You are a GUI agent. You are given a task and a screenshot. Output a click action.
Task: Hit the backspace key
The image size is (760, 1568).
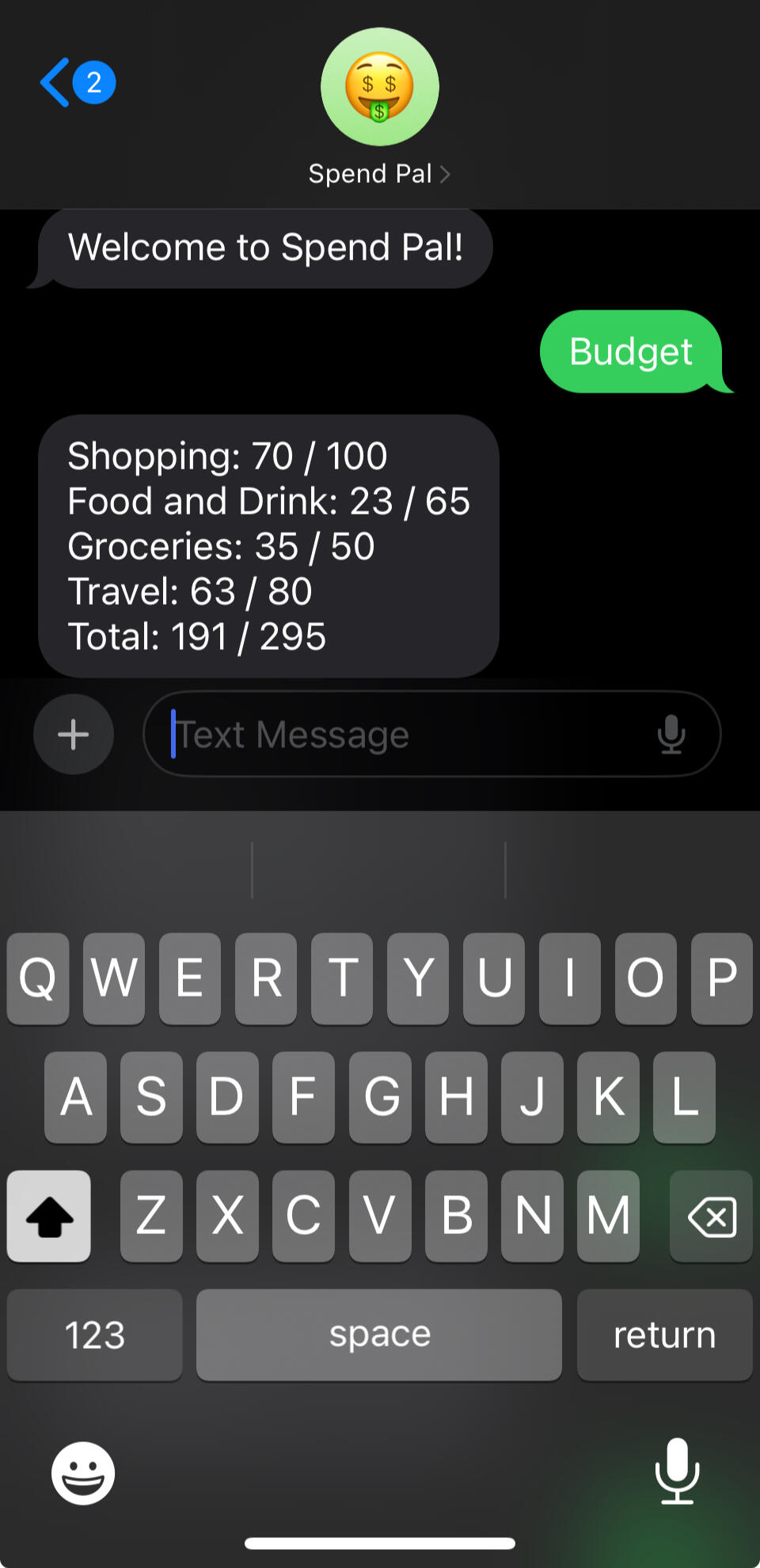point(711,1217)
